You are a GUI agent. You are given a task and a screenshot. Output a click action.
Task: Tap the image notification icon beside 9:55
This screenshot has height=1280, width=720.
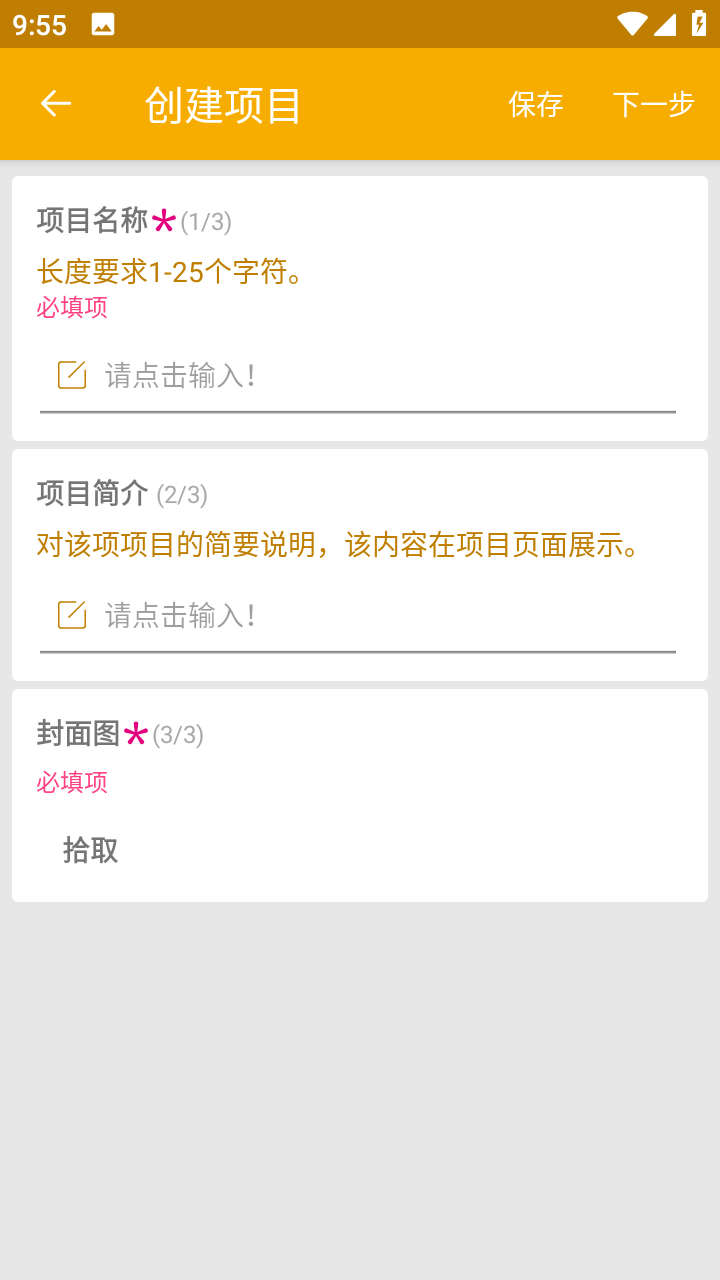tap(105, 24)
